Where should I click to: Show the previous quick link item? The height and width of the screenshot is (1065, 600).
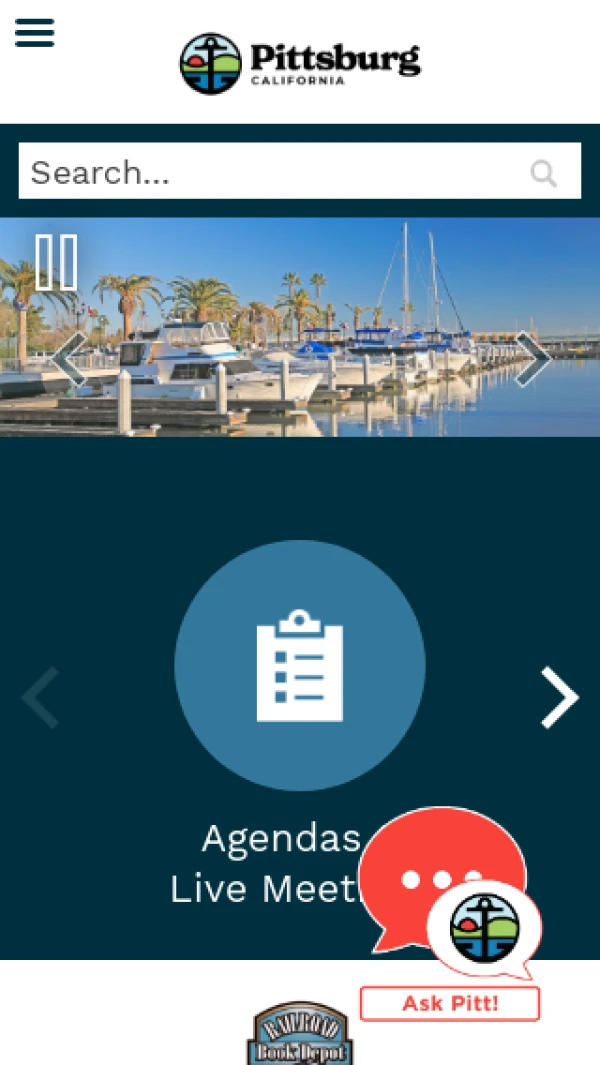[x=41, y=697]
